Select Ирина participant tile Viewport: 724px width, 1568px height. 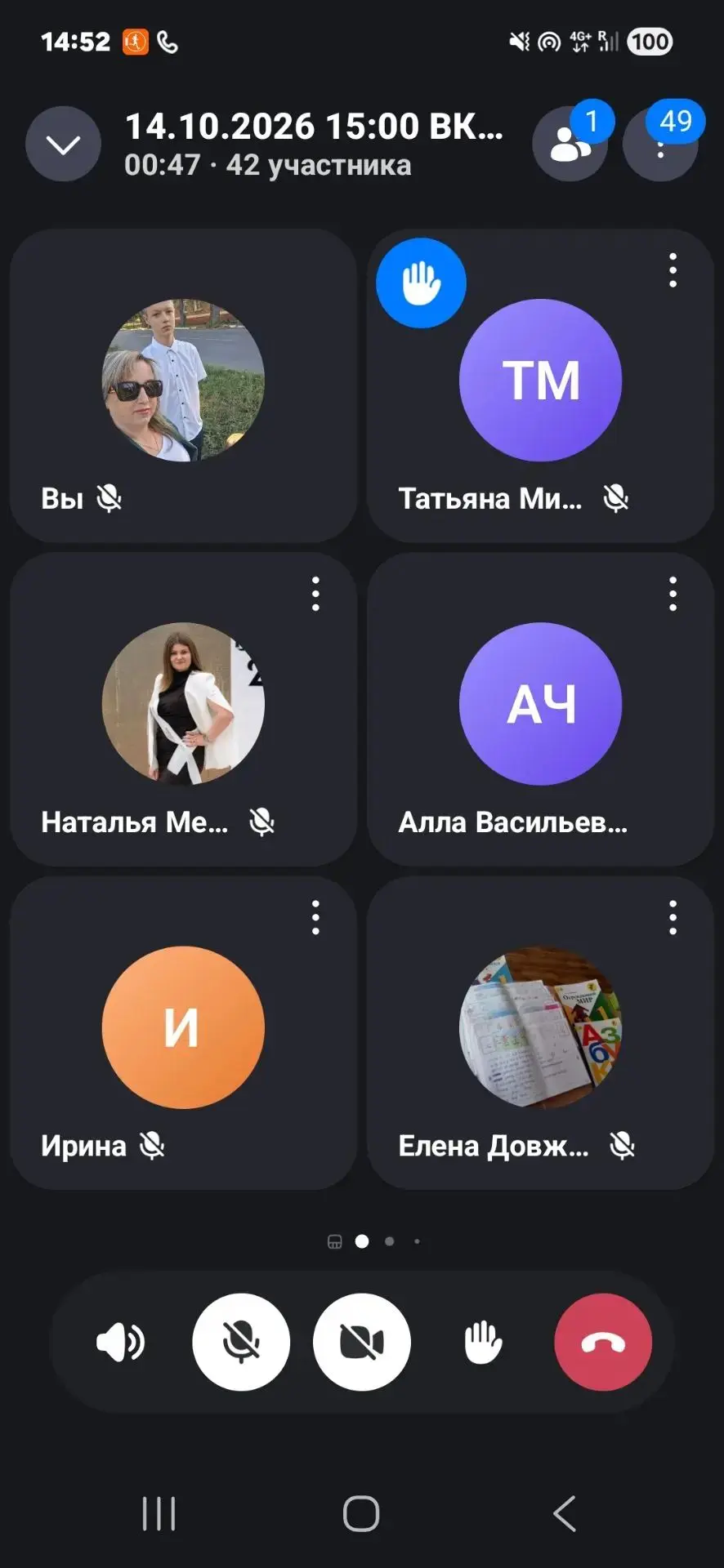coord(183,1033)
